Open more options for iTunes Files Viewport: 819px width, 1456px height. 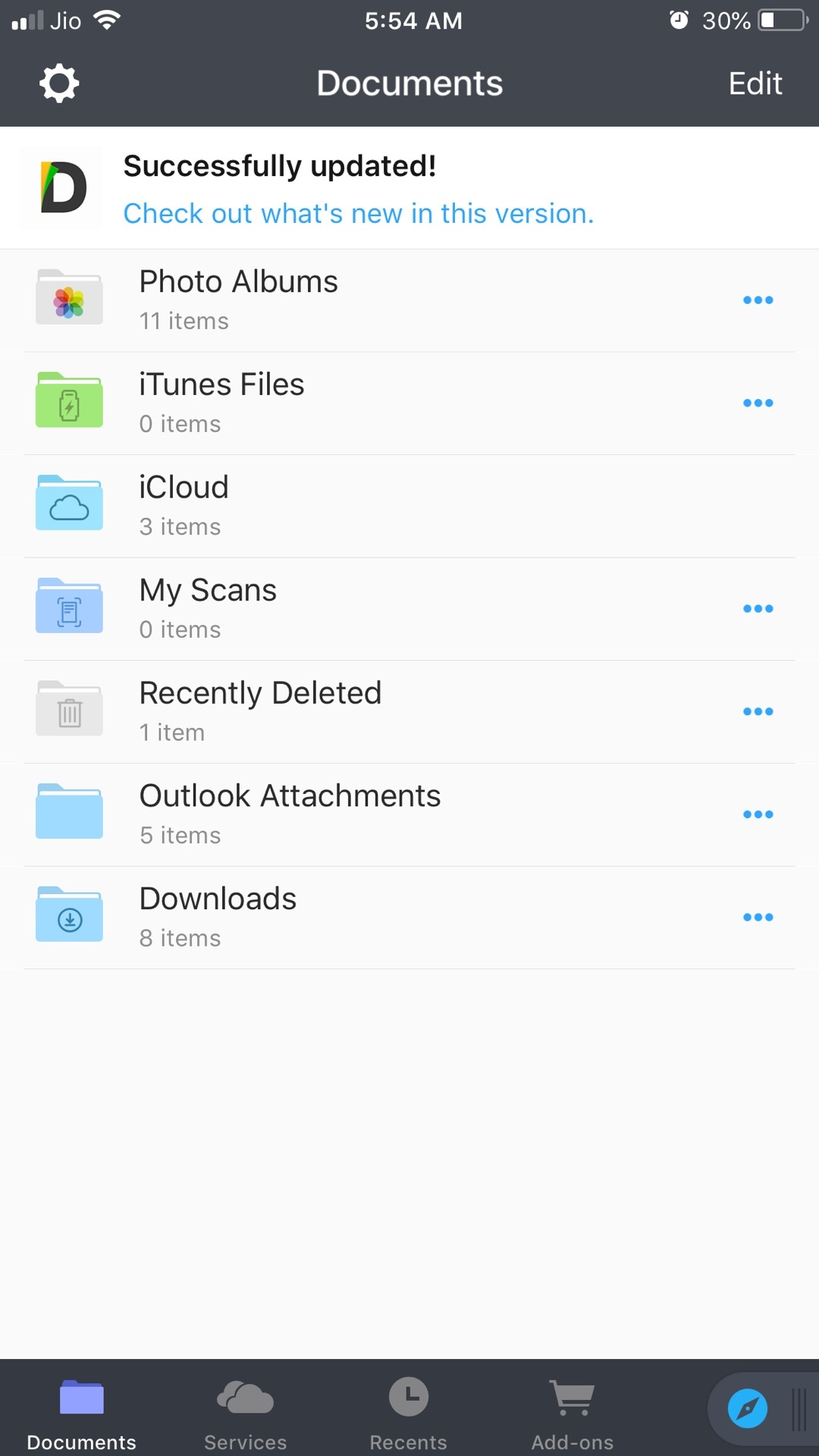[758, 403]
